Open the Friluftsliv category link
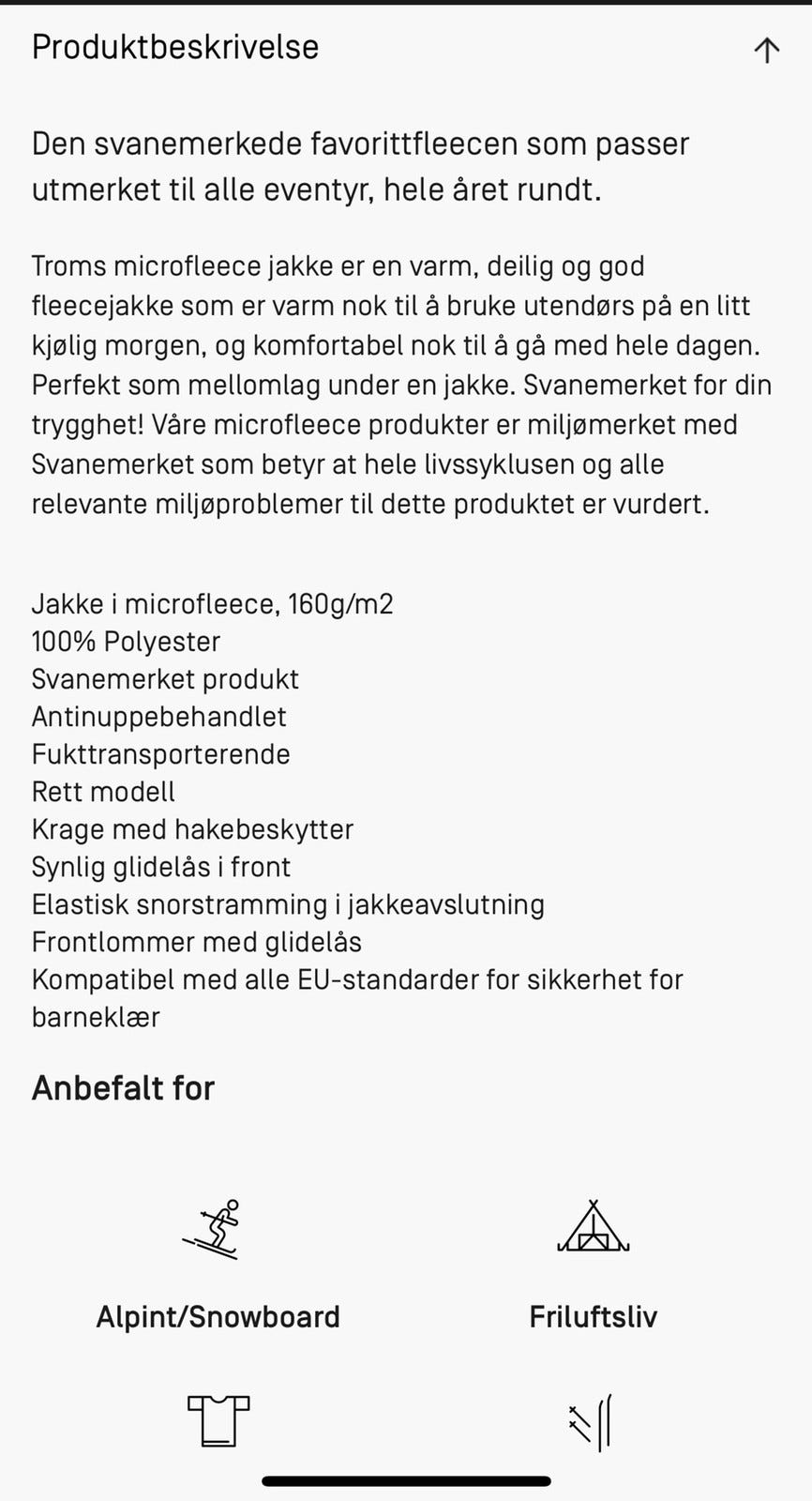The width and height of the screenshot is (812, 1501). (x=593, y=1315)
